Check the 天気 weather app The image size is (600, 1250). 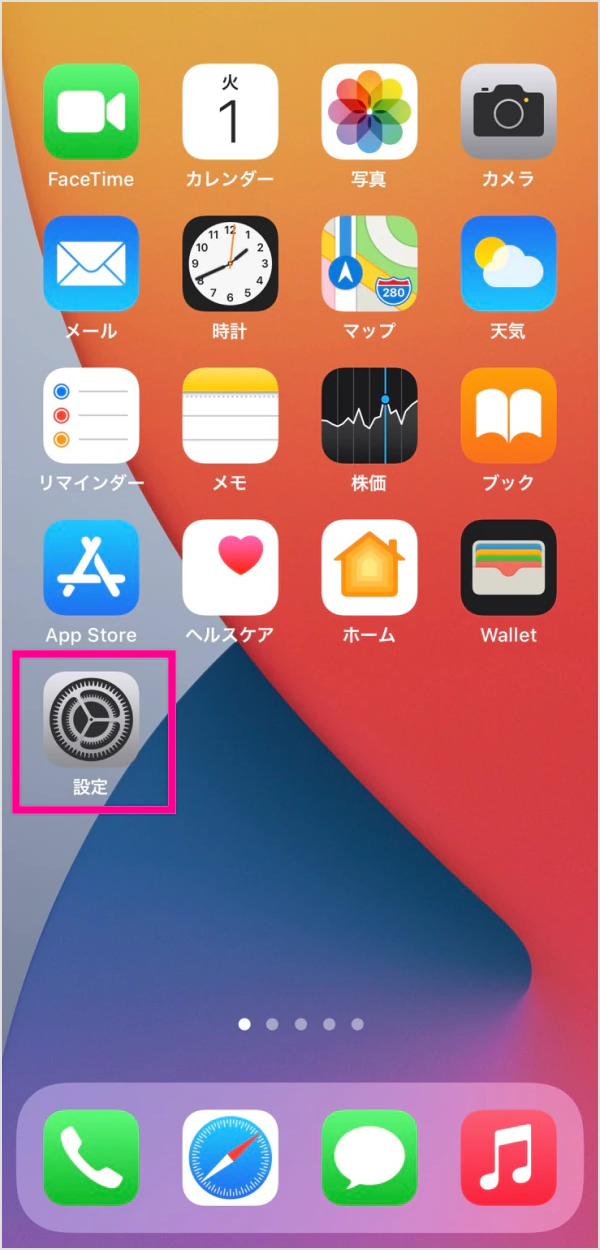[x=508, y=264]
